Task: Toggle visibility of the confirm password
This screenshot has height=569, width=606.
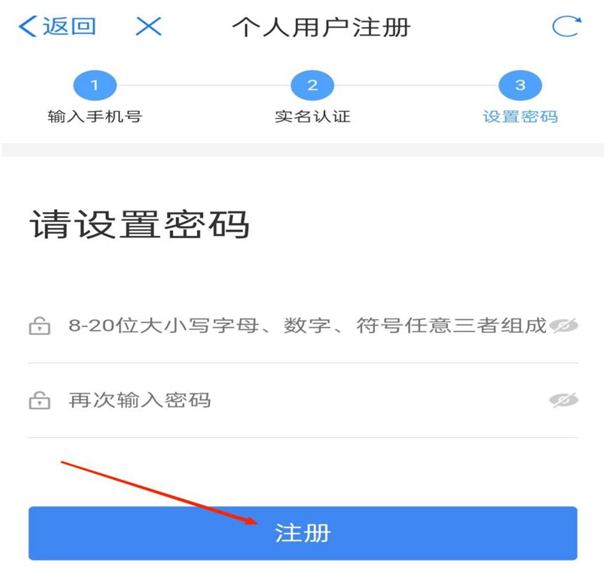Action: [563, 401]
